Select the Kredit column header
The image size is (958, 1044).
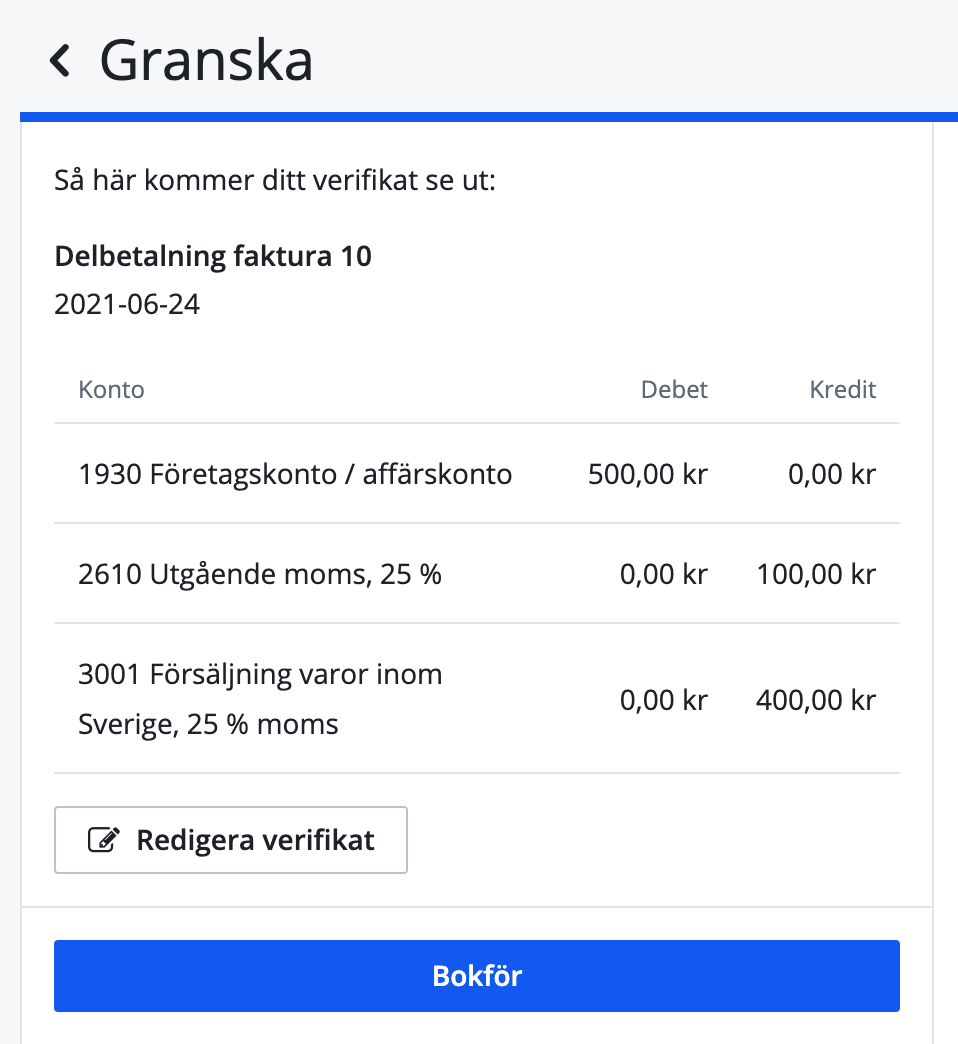pyautogui.click(x=842, y=389)
